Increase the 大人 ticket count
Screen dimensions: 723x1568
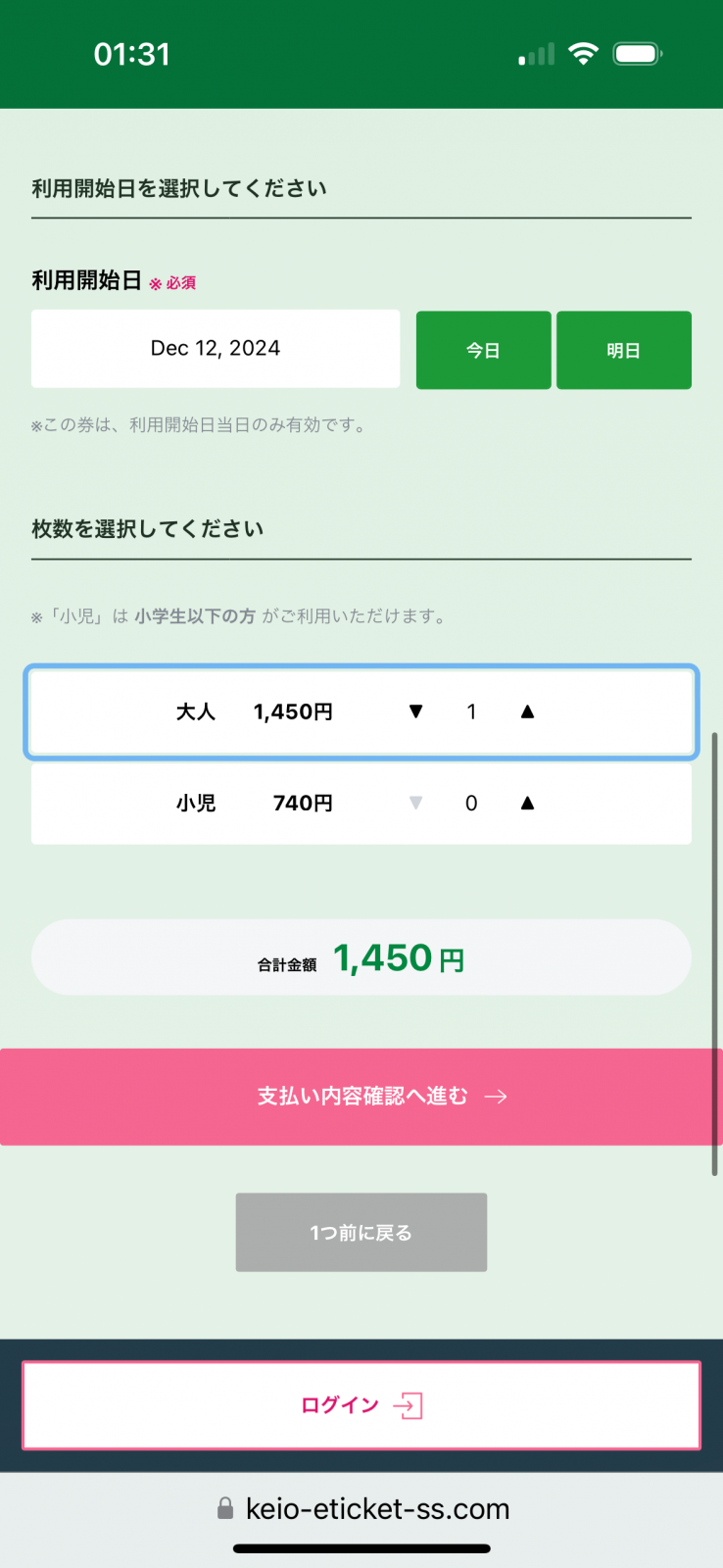(x=527, y=711)
